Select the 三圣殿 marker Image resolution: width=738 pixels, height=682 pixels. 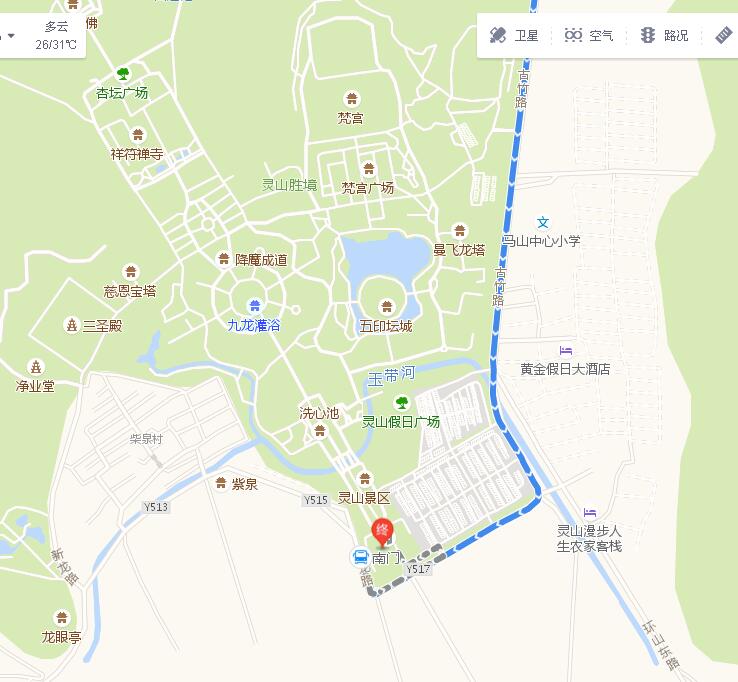tap(72, 325)
